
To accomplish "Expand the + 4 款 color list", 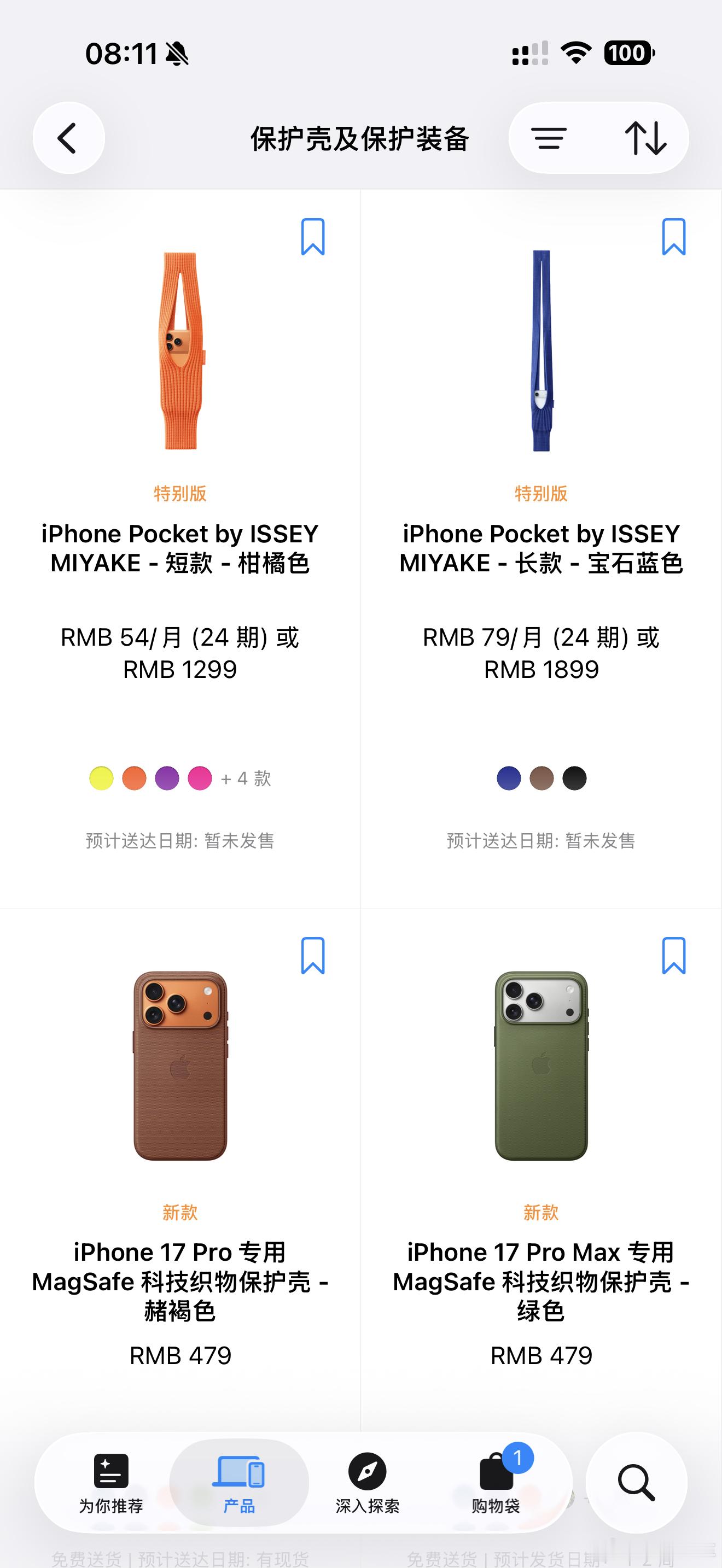I will click(x=247, y=779).
